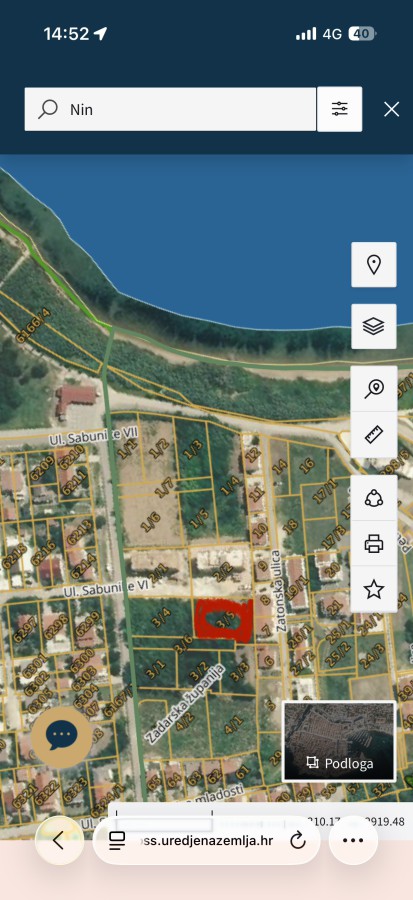The width and height of the screenshot is (413, 900).
Task: Open favorites with the star button
Action: 373,589
